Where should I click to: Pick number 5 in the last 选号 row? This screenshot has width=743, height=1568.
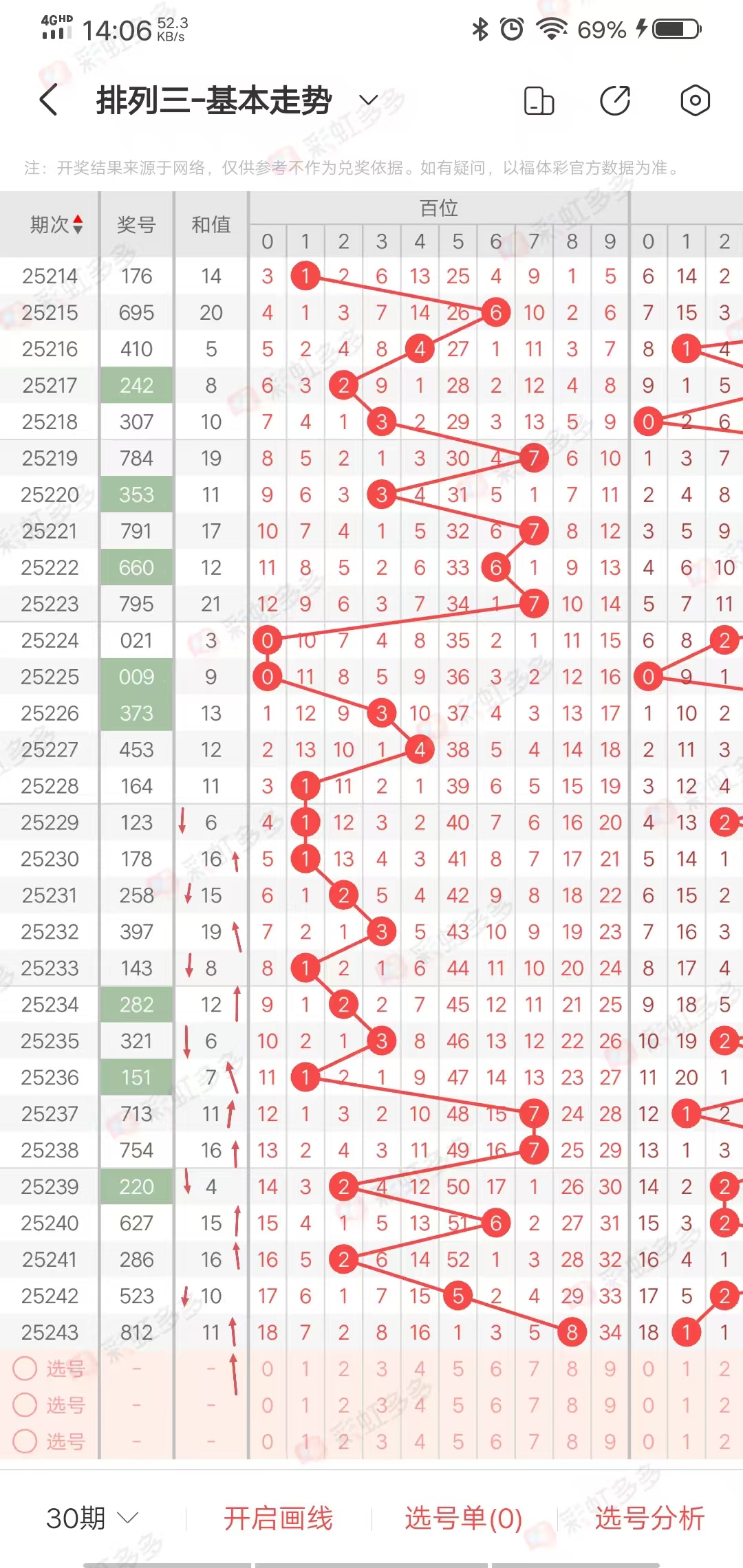457,1441
